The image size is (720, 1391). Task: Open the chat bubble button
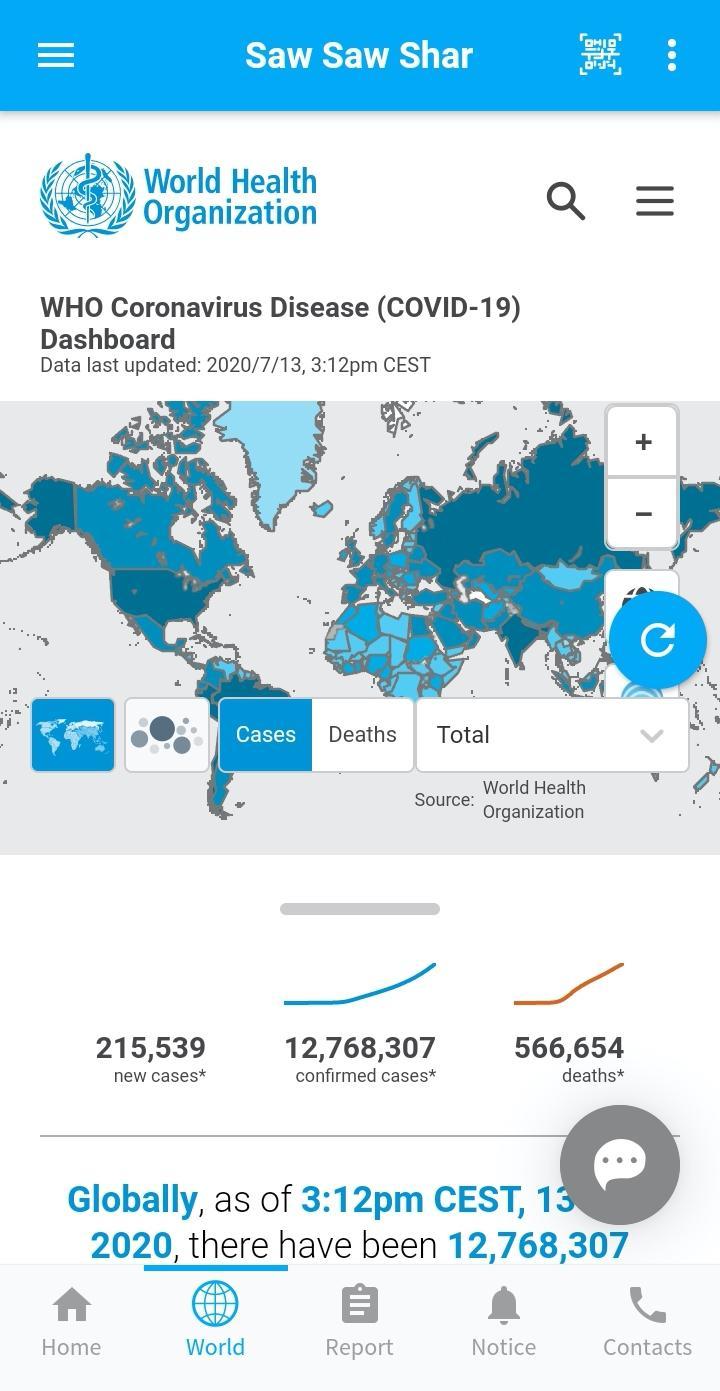click(620, 1165)
